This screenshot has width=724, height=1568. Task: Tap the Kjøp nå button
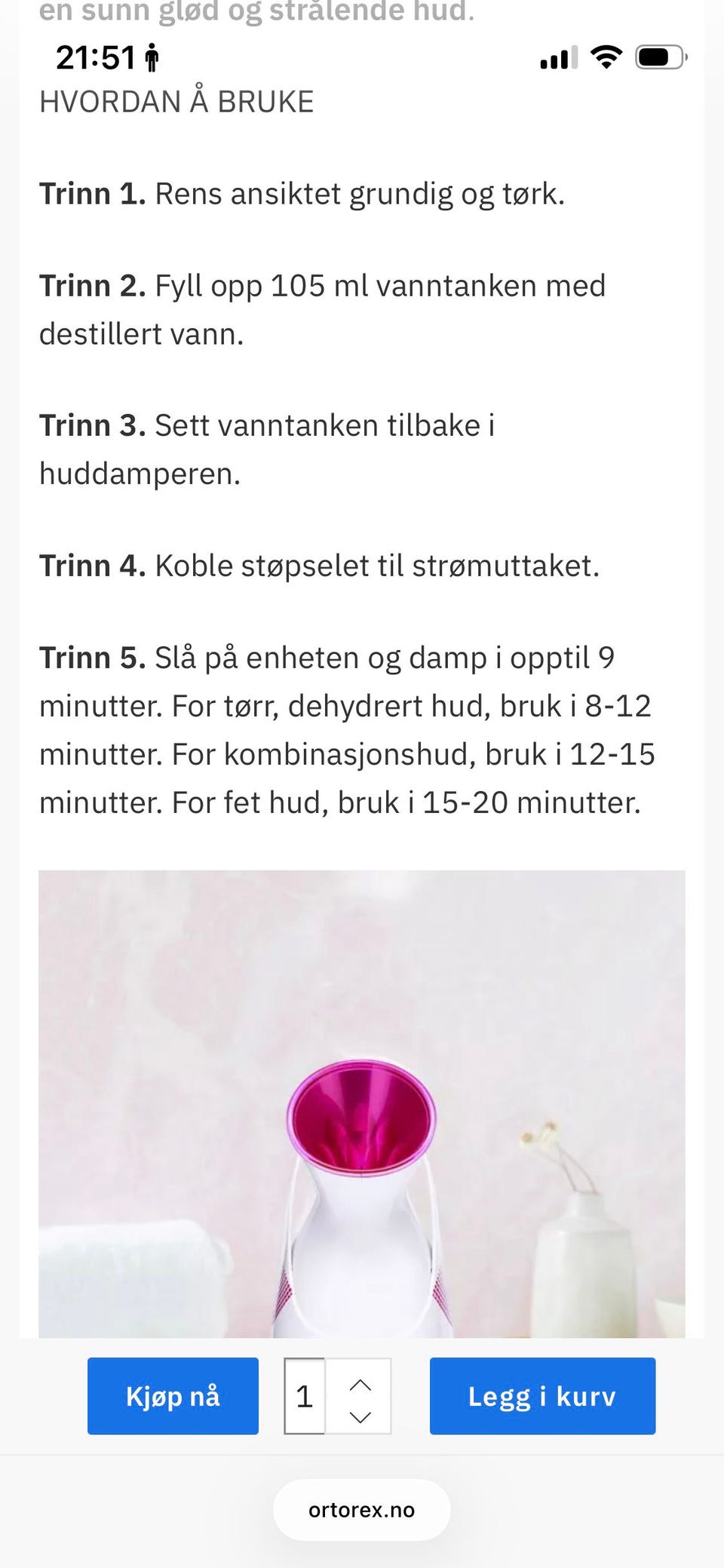pos(173,1396)
